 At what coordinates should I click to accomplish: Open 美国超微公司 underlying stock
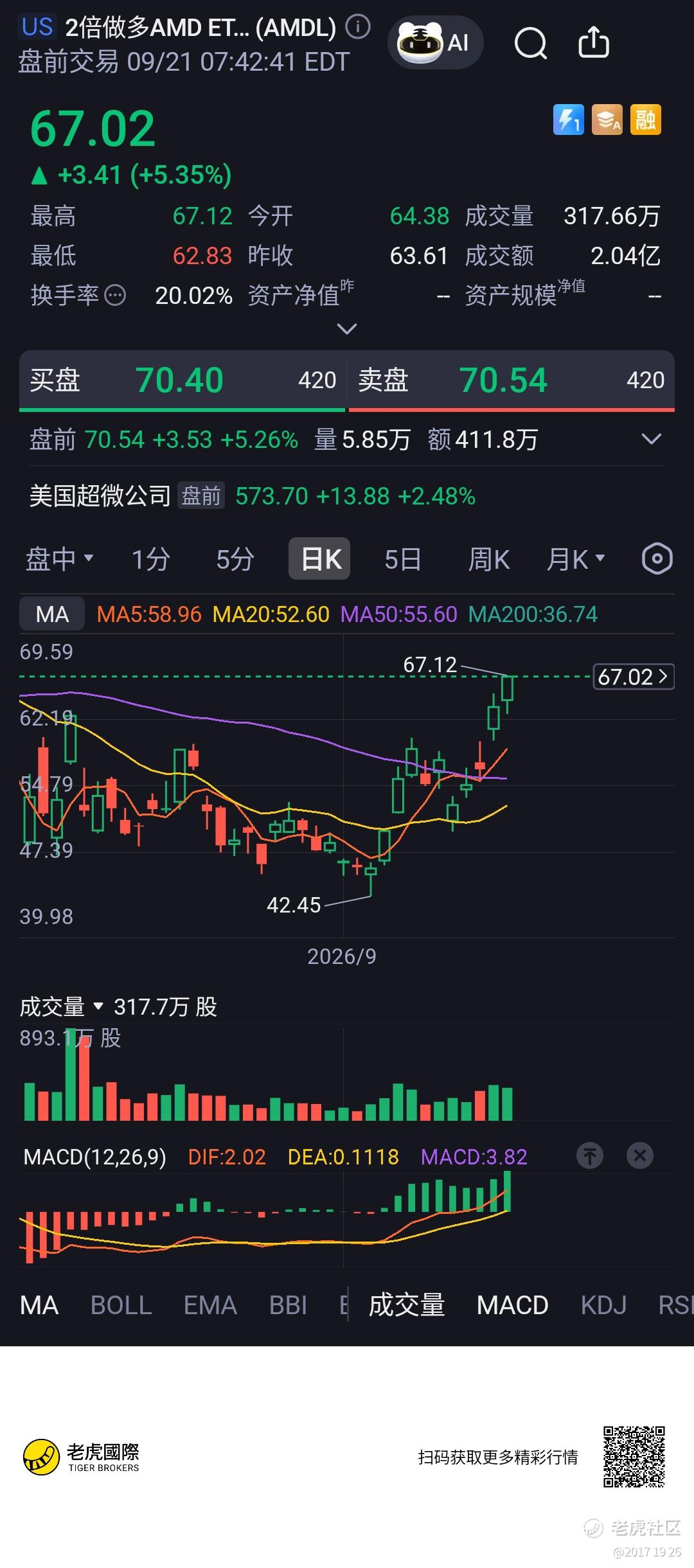pyautogui.click(x=100, y=496)
